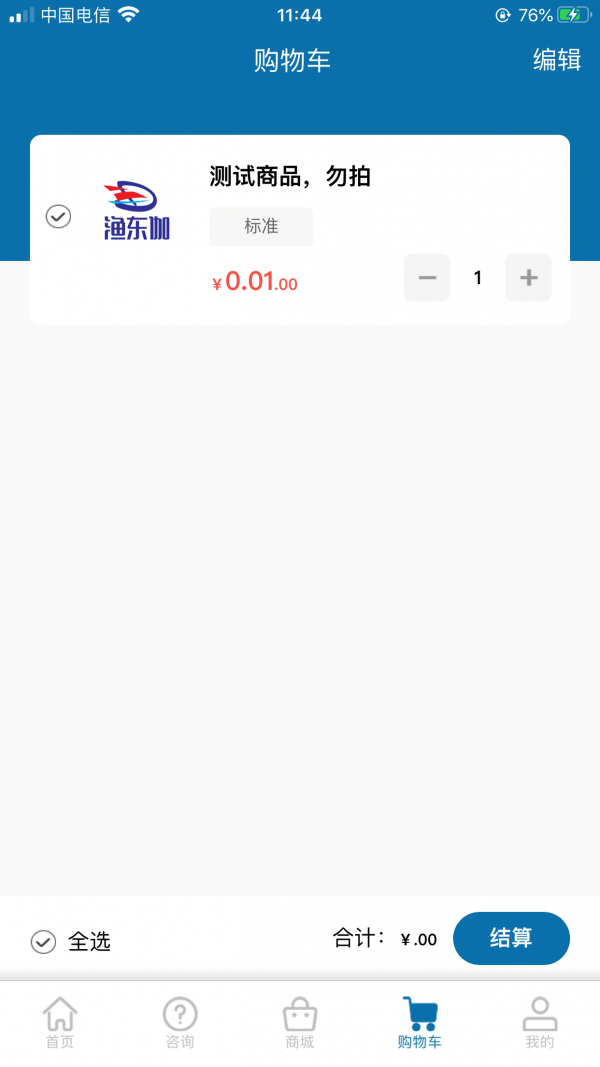Image resolution: width=600 pixels, height=1067 pixels.
Task: Tap 编辑 to edit the cart
Action: coord(556,60)
